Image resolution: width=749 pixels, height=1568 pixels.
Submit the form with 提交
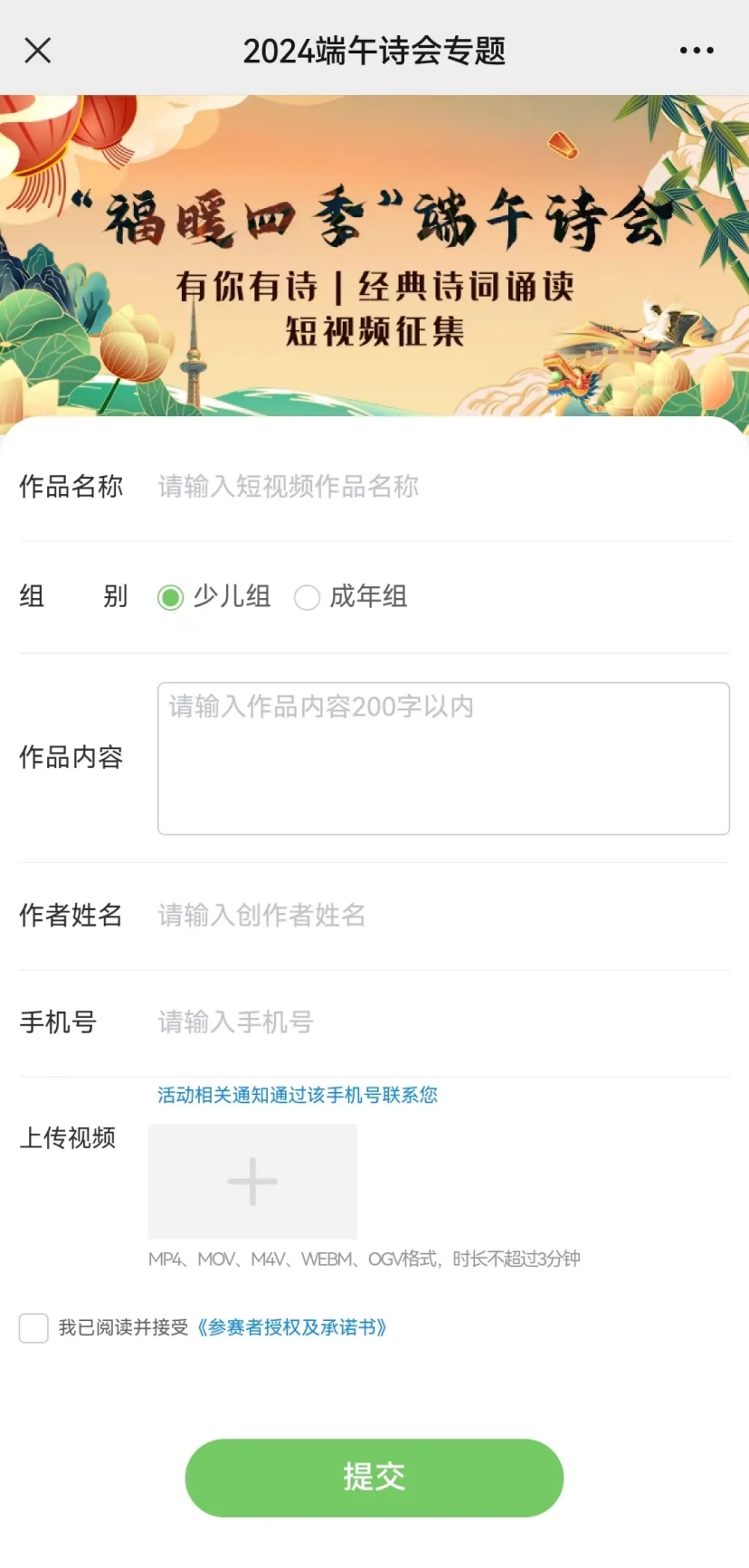pyautogui.click(x=374, y=1478)
